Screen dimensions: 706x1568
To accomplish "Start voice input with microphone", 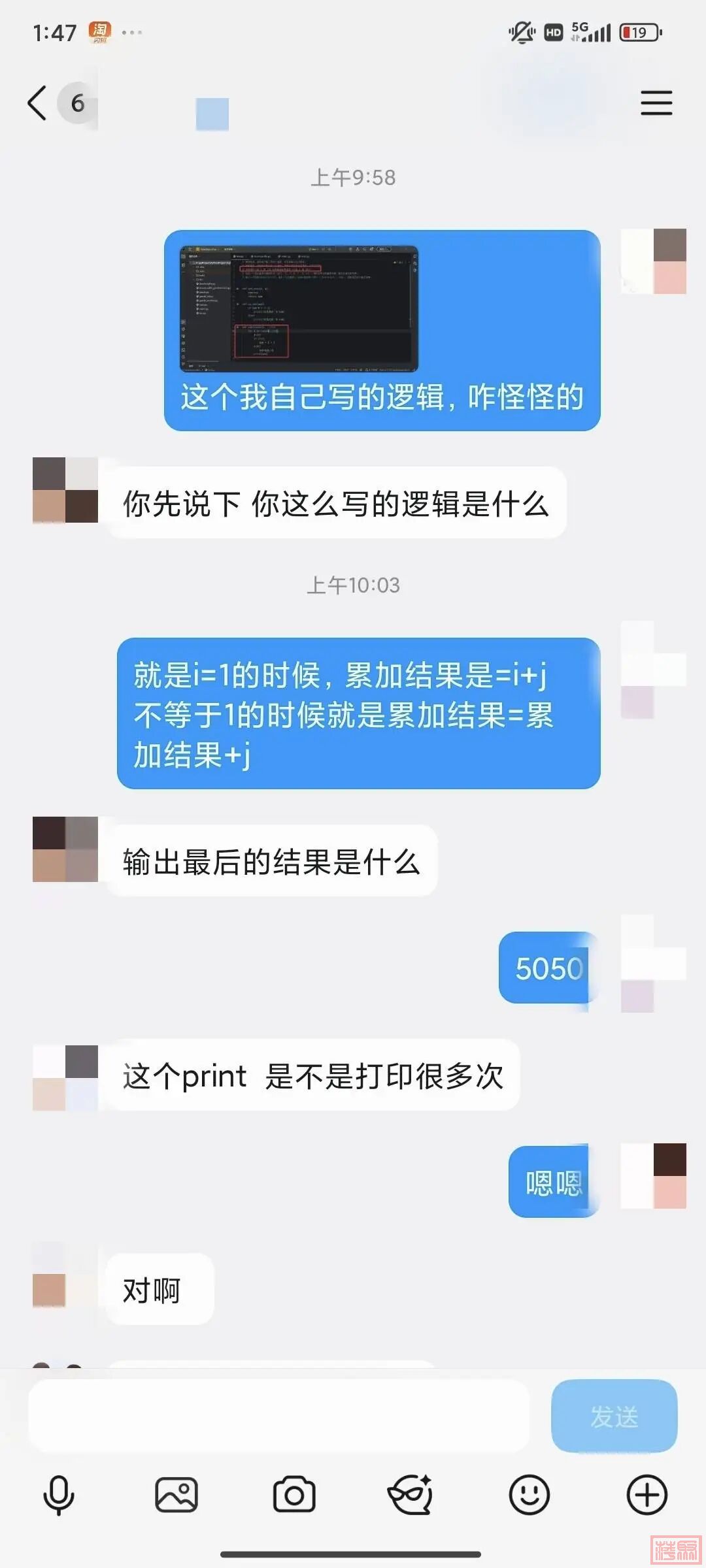I will (59, 1494).
